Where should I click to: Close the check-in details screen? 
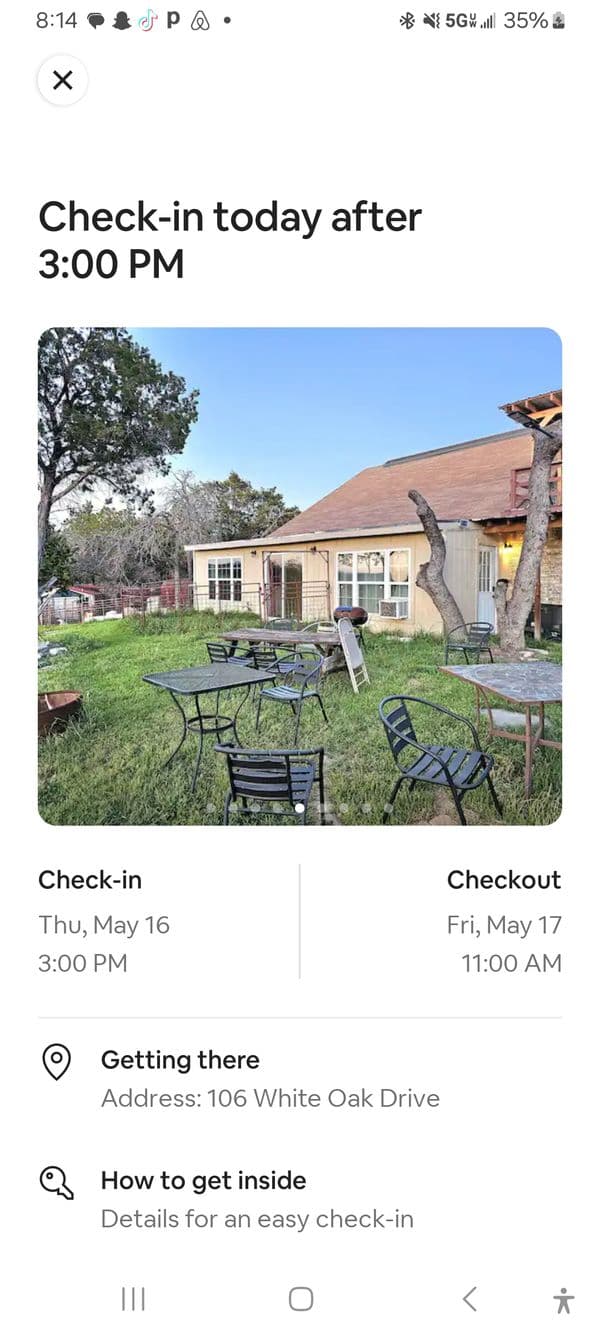(x=62, y=80)
